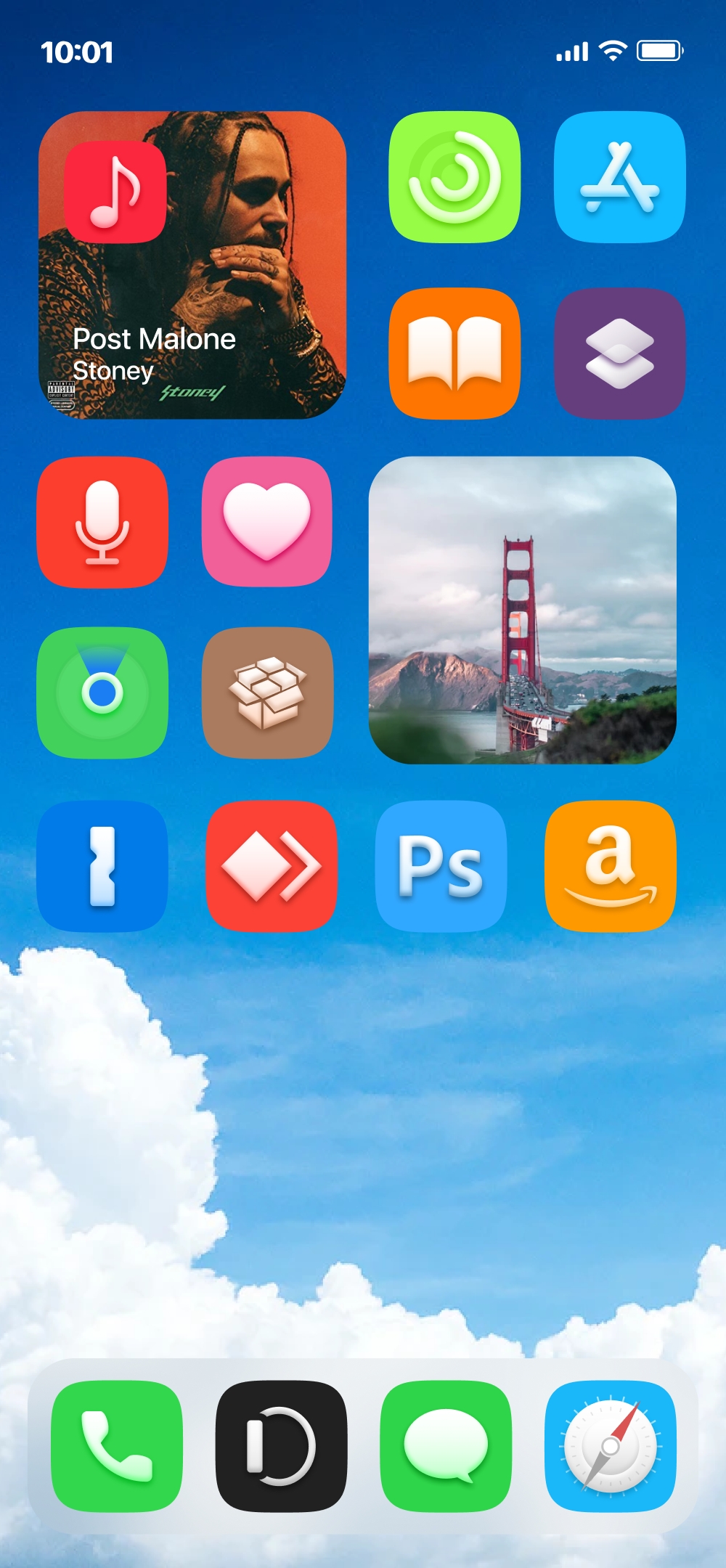Open the red AnyDesk app
This screenshot has height=1568, width=726.
point(272,866)
